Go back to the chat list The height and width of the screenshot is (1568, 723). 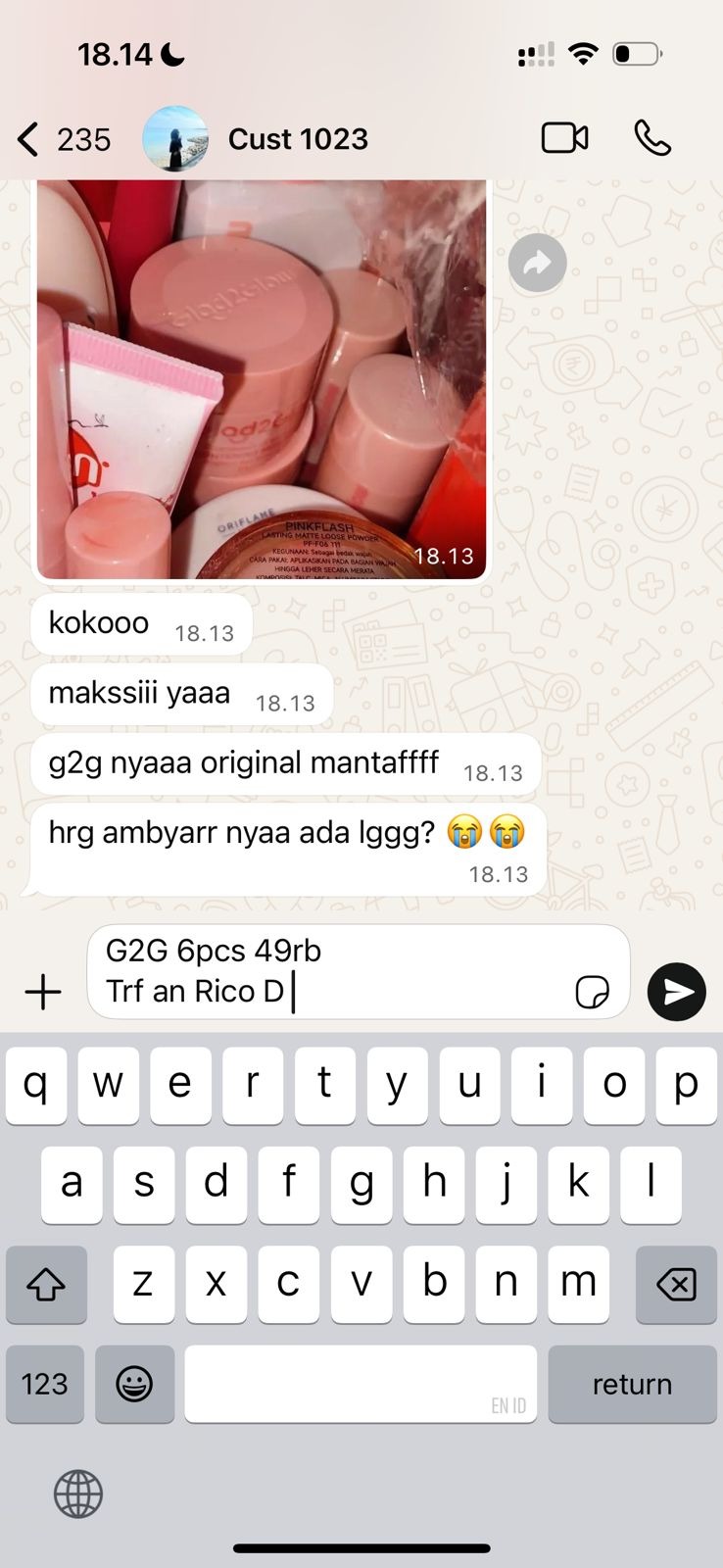click(x=29, y=139)
